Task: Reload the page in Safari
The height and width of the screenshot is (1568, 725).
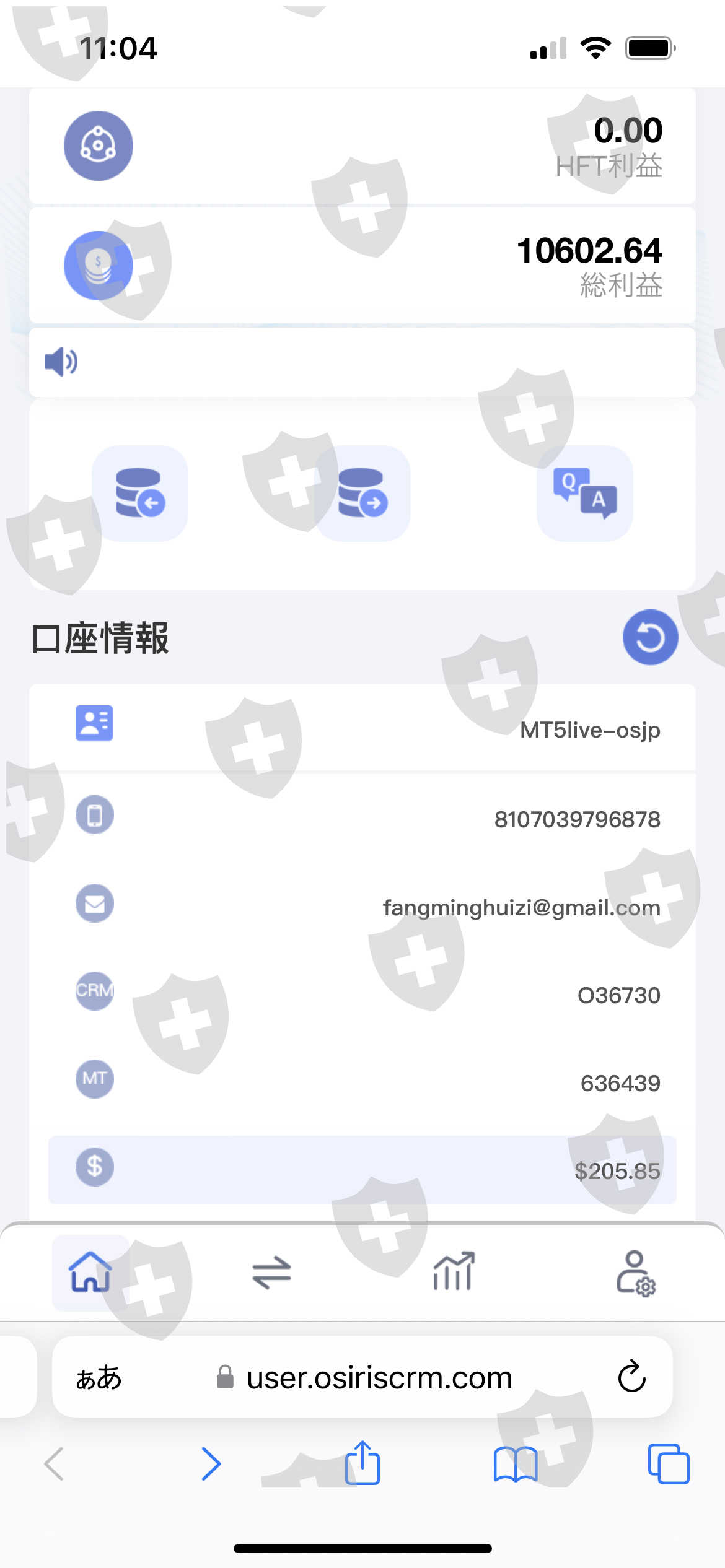Action: (x=632, y=1377)
